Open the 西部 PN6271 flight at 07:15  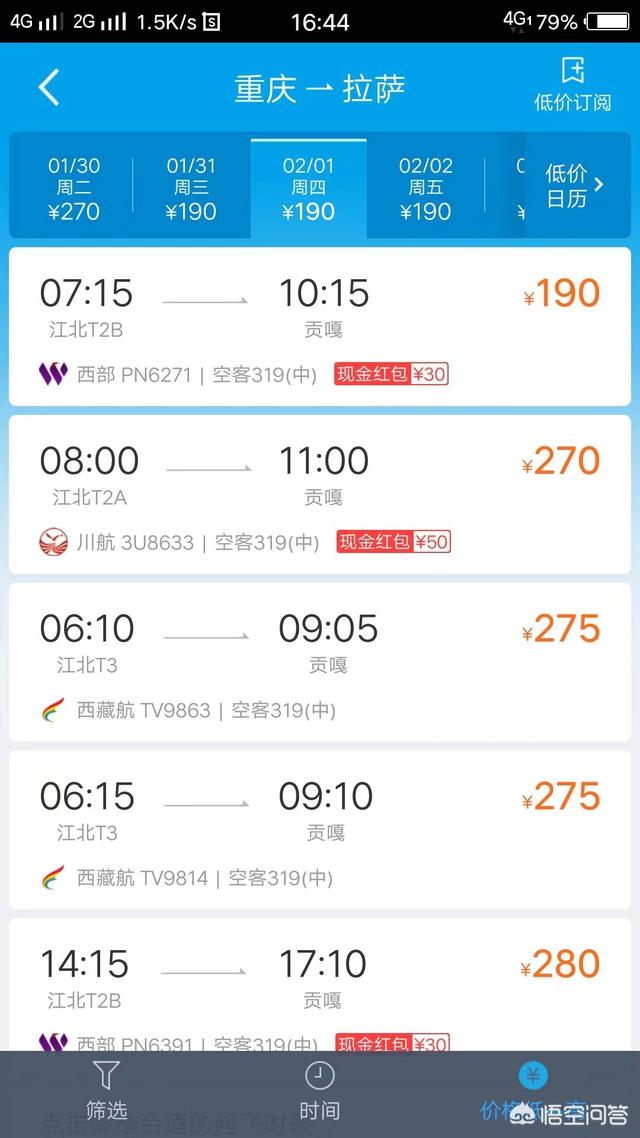tap(320, 326)
